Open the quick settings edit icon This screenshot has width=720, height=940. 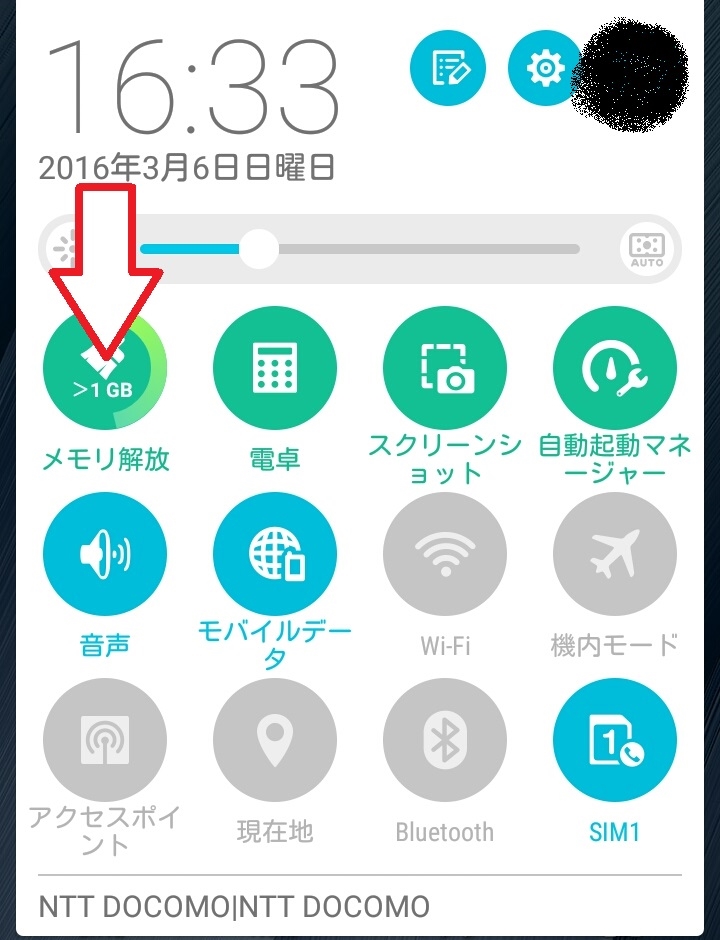(448, 68)
